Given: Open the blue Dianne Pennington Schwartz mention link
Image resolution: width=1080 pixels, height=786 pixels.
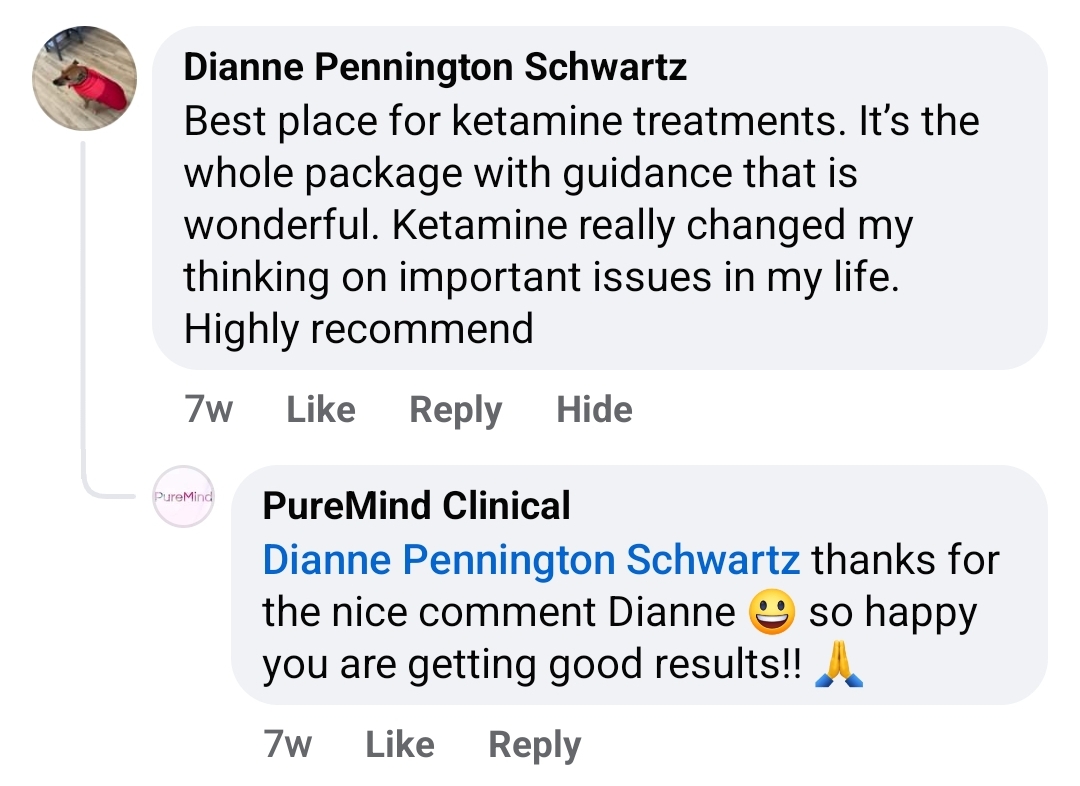Looking at the screenshot, I should point(530,560).
